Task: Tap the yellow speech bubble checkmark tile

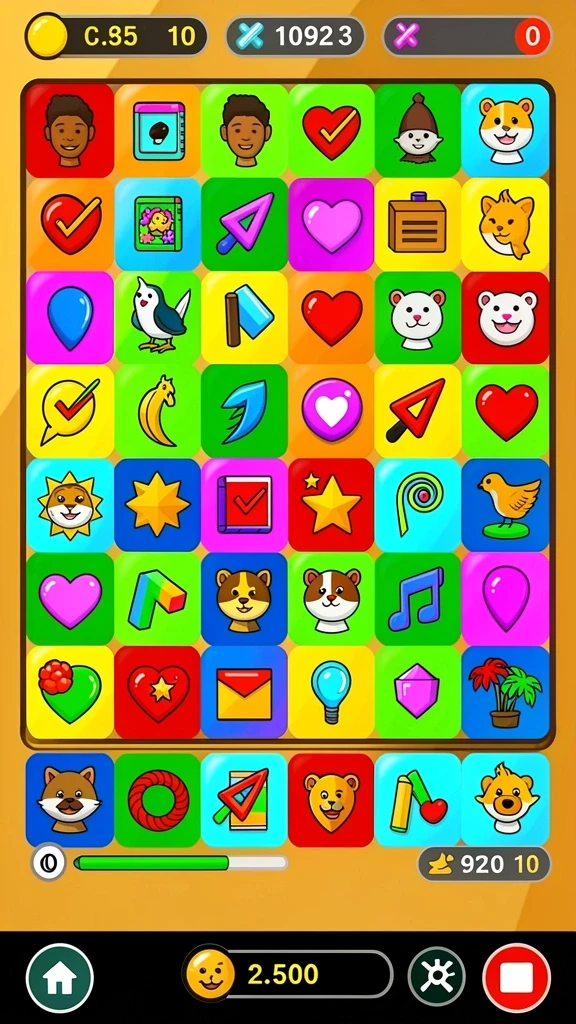Action: (x=70, y=411)
